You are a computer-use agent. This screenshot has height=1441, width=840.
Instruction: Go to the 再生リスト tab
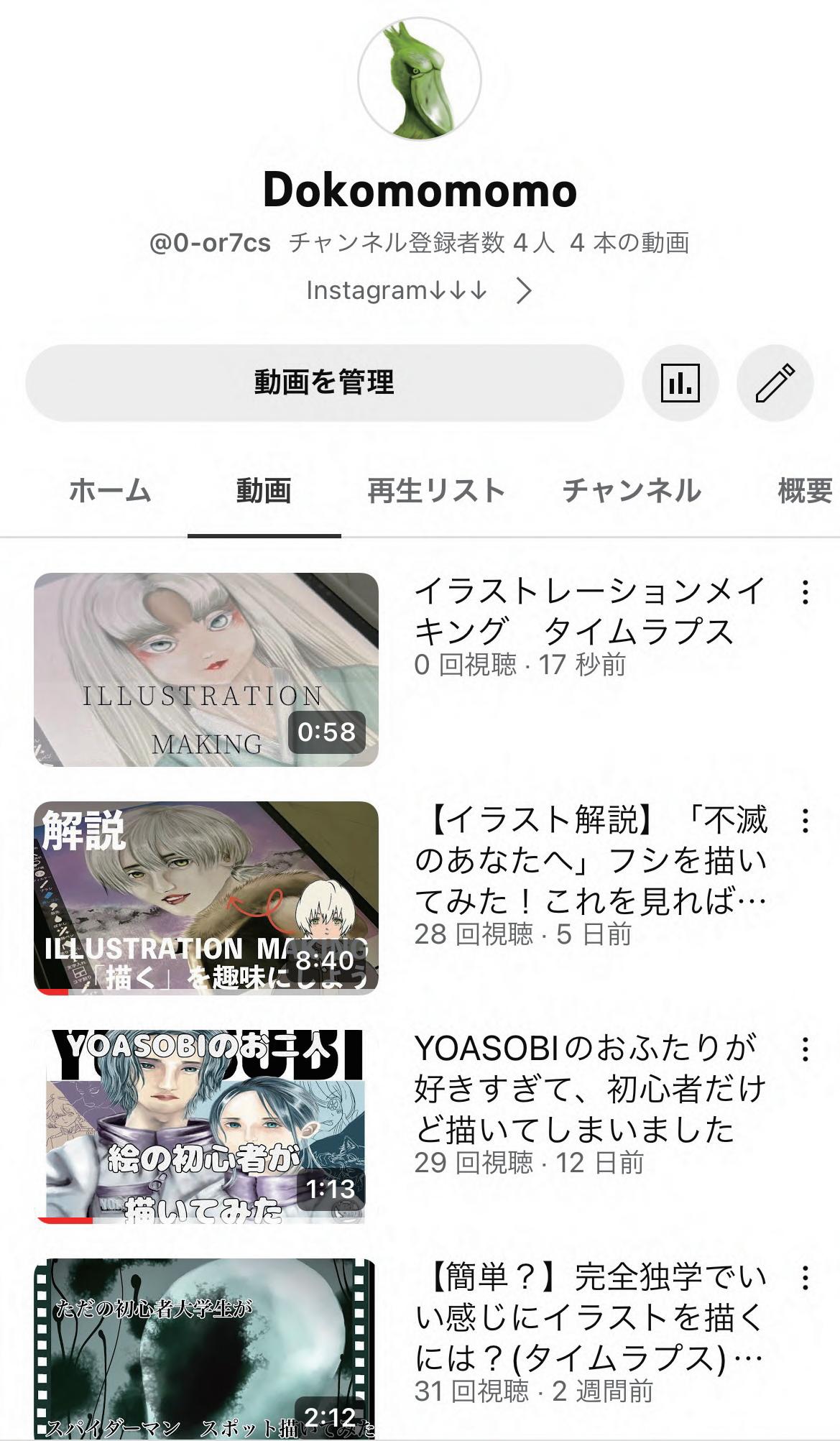pos(436,491)
